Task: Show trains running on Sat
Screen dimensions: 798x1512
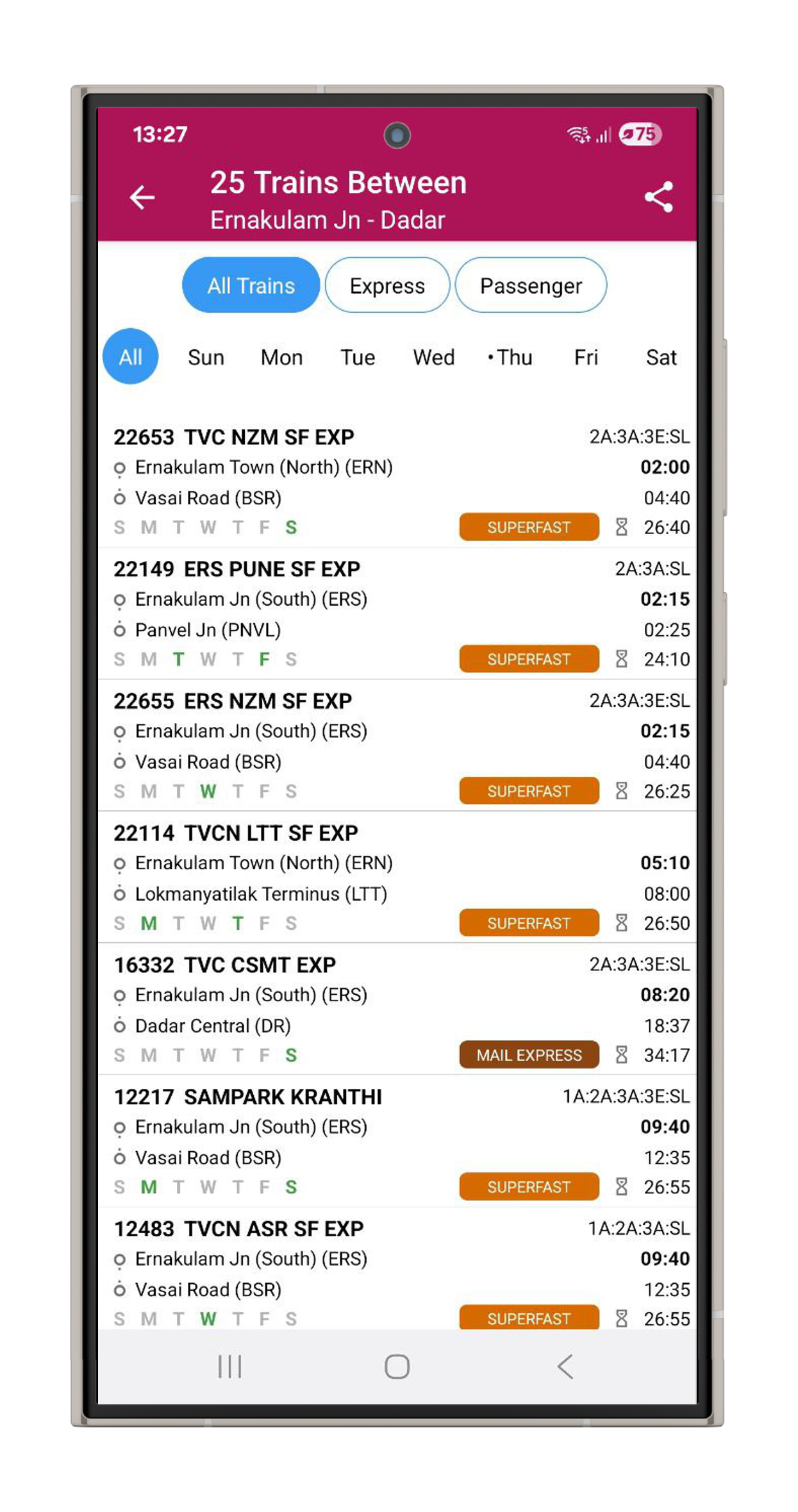Action: [x=661, y=358]
